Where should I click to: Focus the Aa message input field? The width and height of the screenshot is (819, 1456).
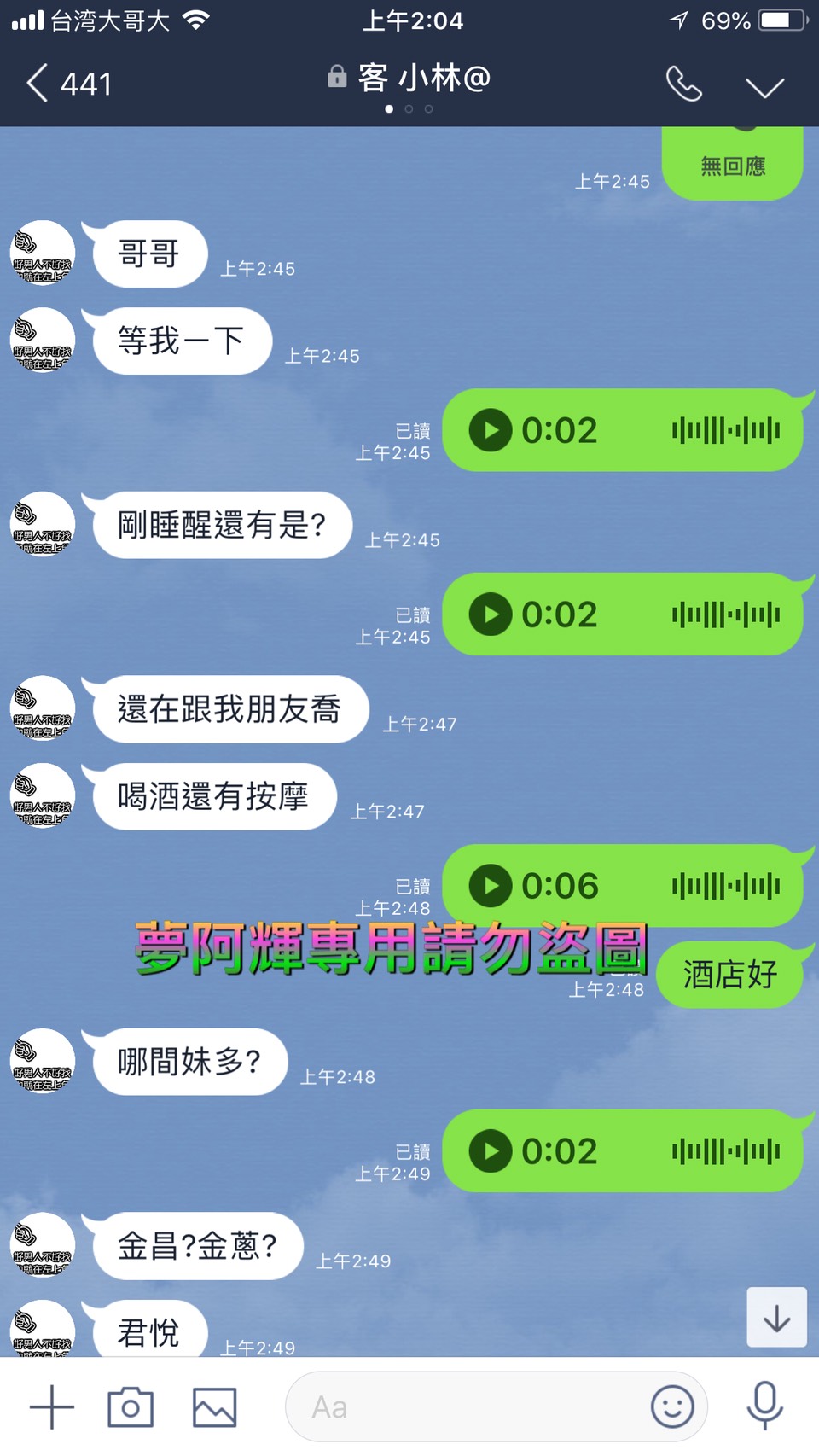tap(469, 1407)
